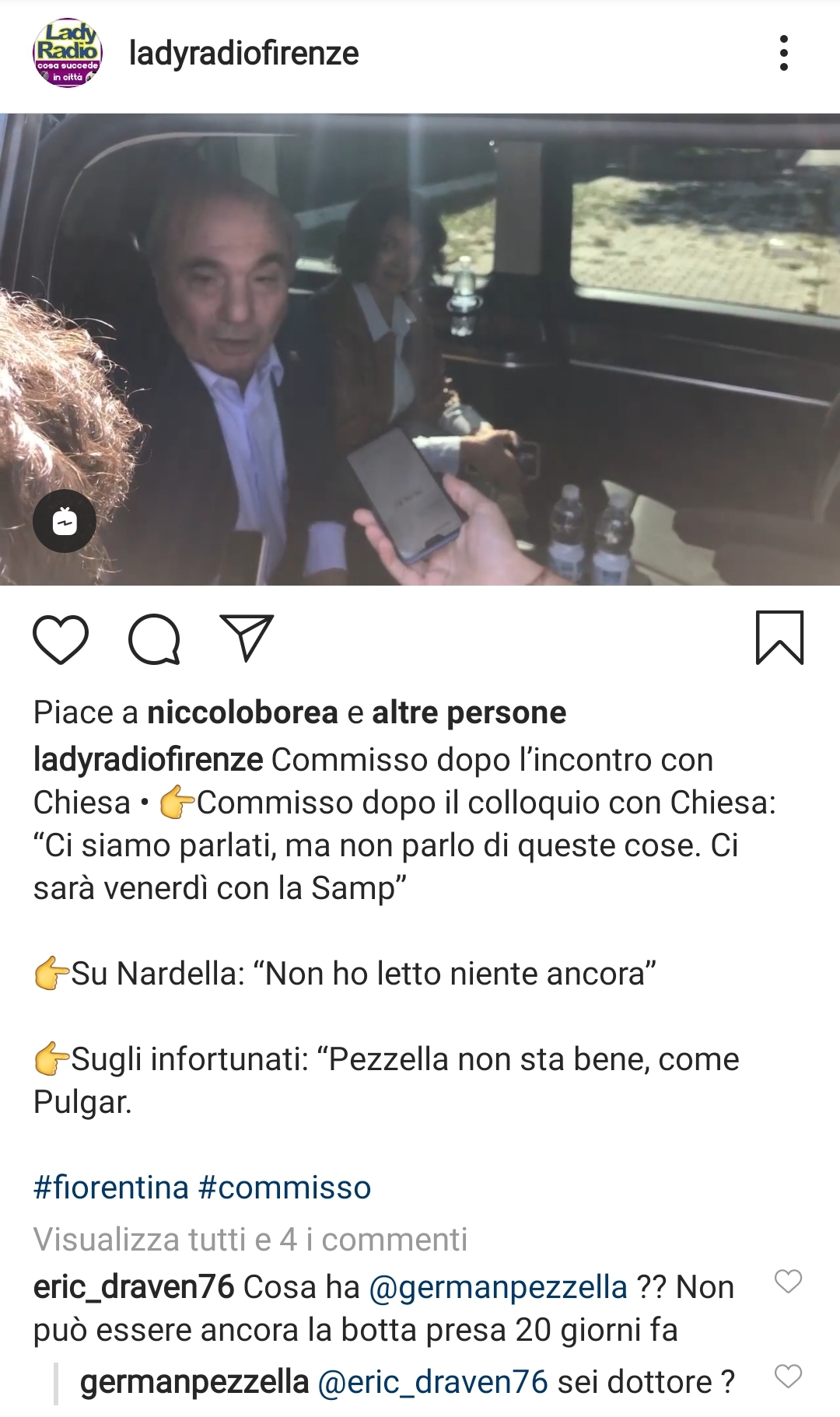
Task: Open niccoloborea's profile from the likes line
Action: click(x=243, y=712)
